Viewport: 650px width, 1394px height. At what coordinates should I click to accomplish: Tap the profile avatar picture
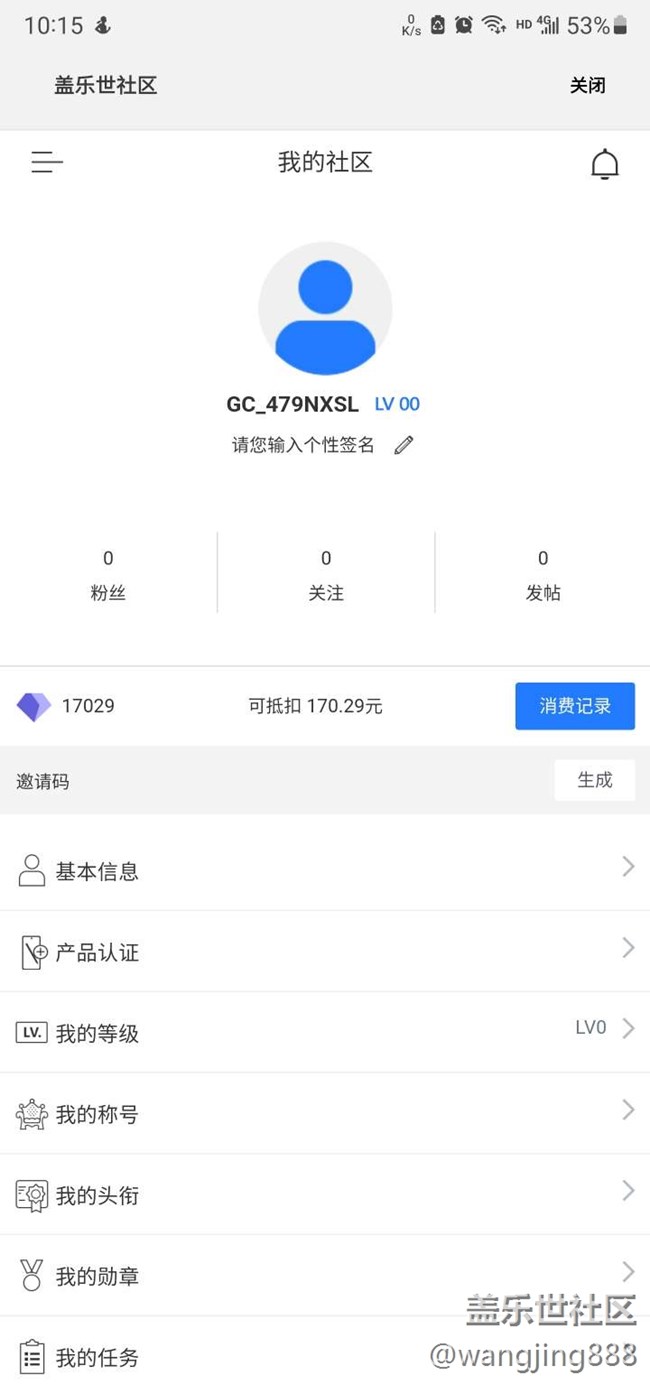325,309
